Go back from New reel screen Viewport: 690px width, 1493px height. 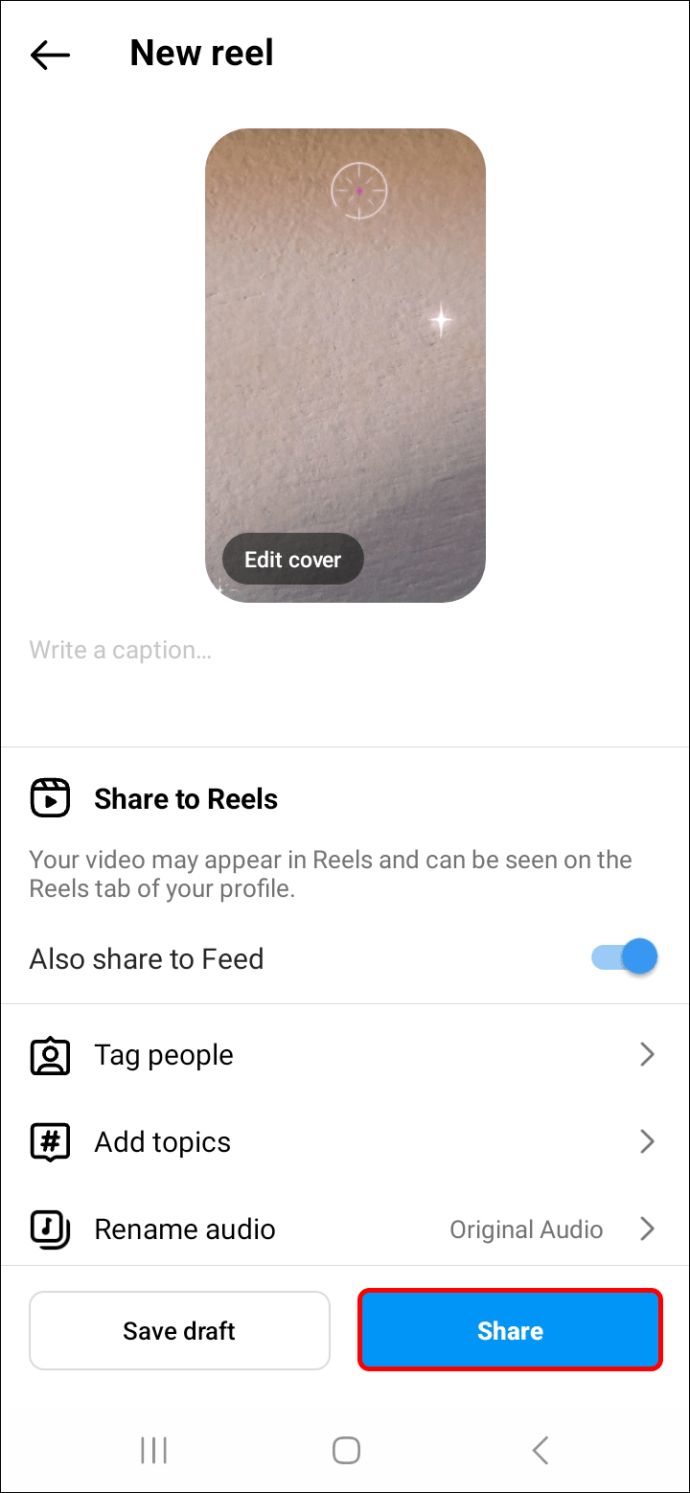pos(50,55)
